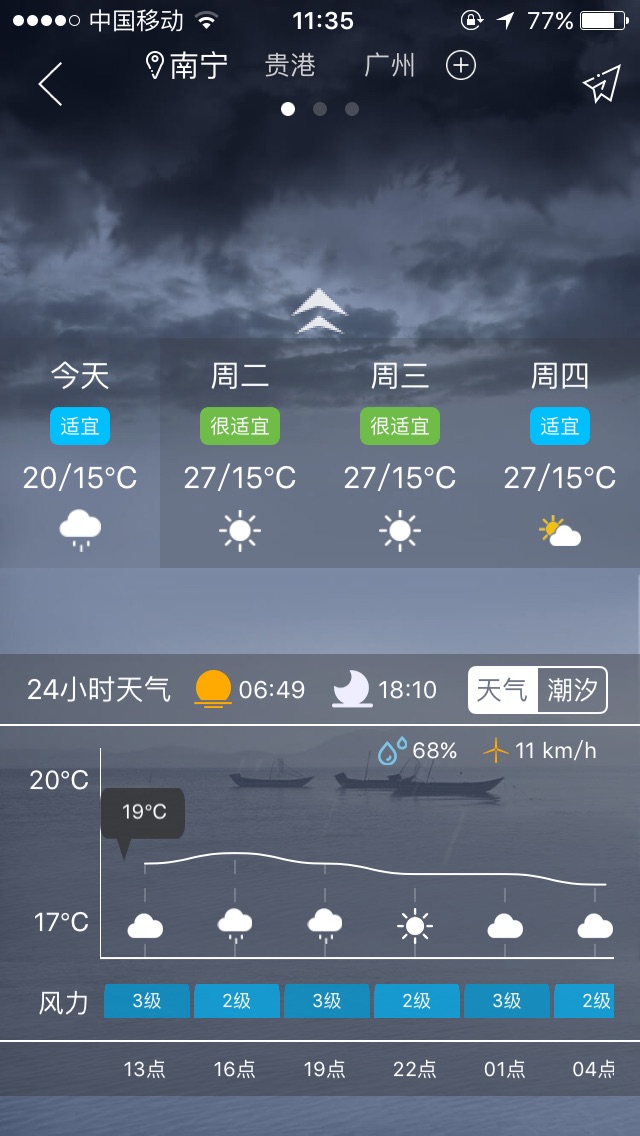Add a new city with plus icon

click(x=460, y=66)
